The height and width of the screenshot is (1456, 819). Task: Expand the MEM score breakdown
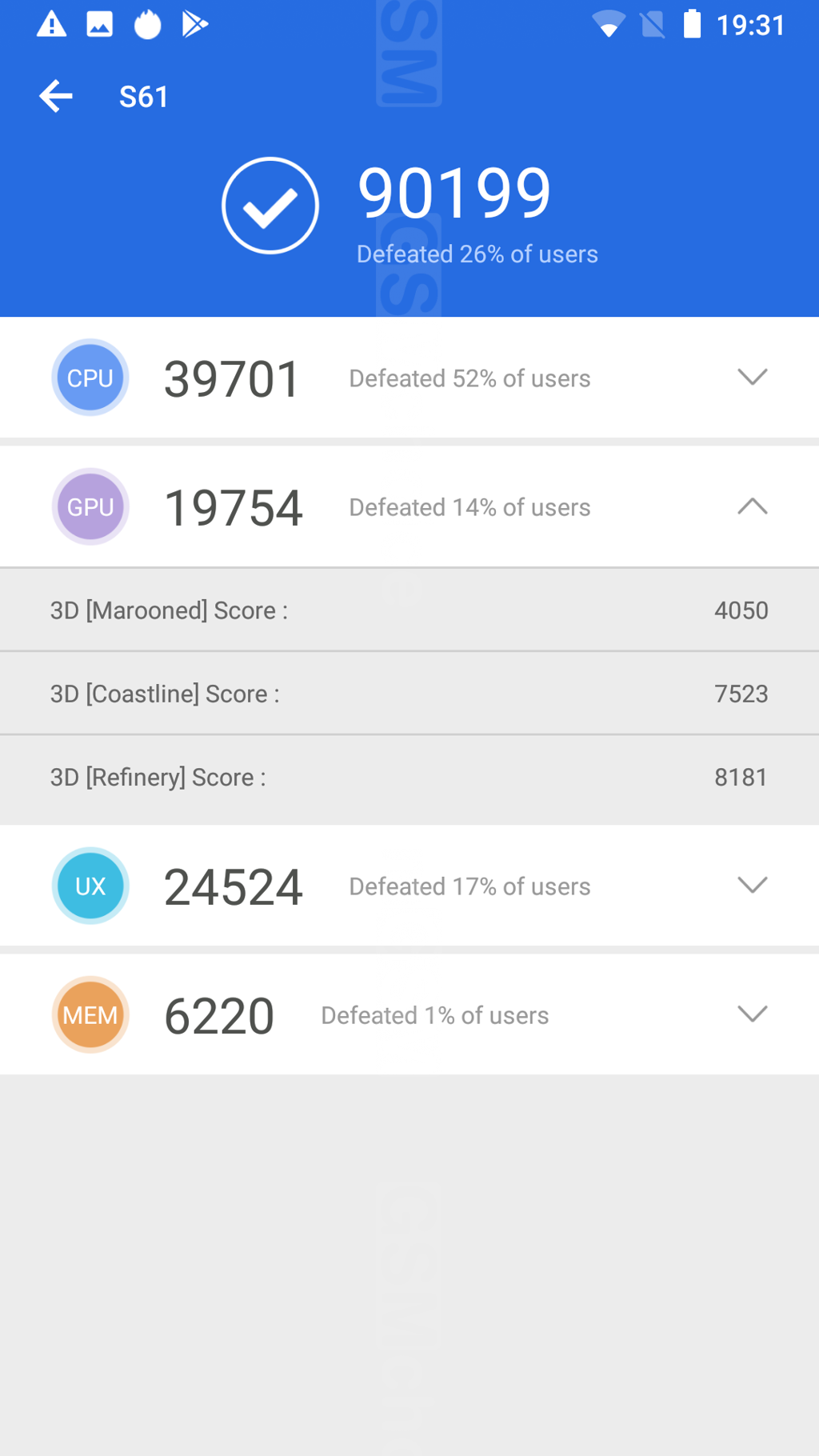pyautogui.click(x=752, y=1014)
